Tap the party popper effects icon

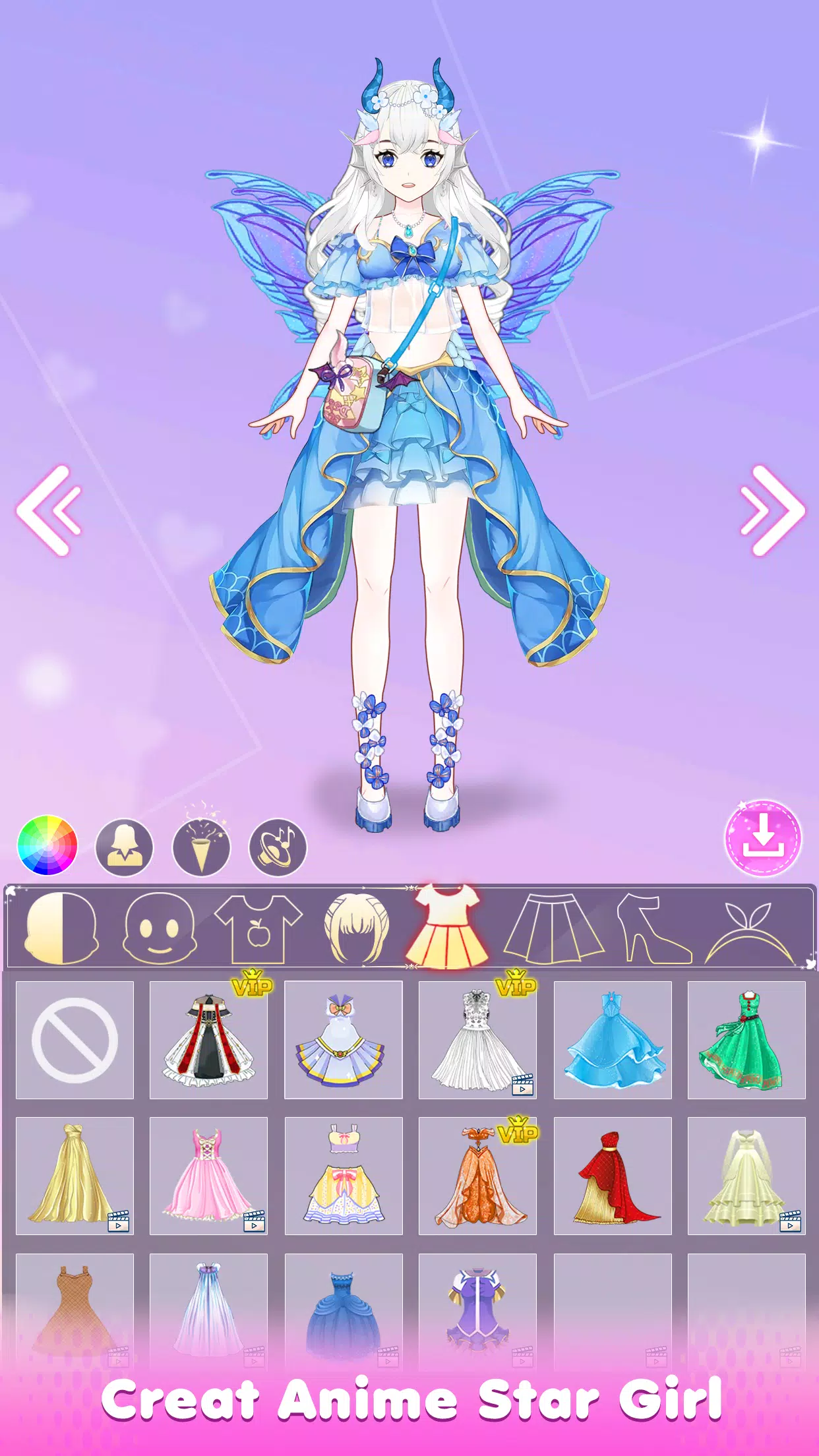[x=201, y=845]
